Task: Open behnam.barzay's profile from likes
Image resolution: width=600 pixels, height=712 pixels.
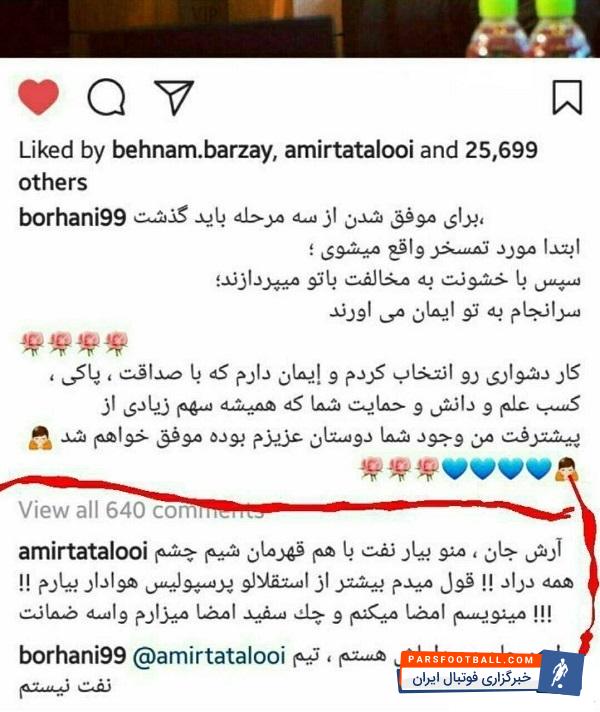Action: (196, 151)
